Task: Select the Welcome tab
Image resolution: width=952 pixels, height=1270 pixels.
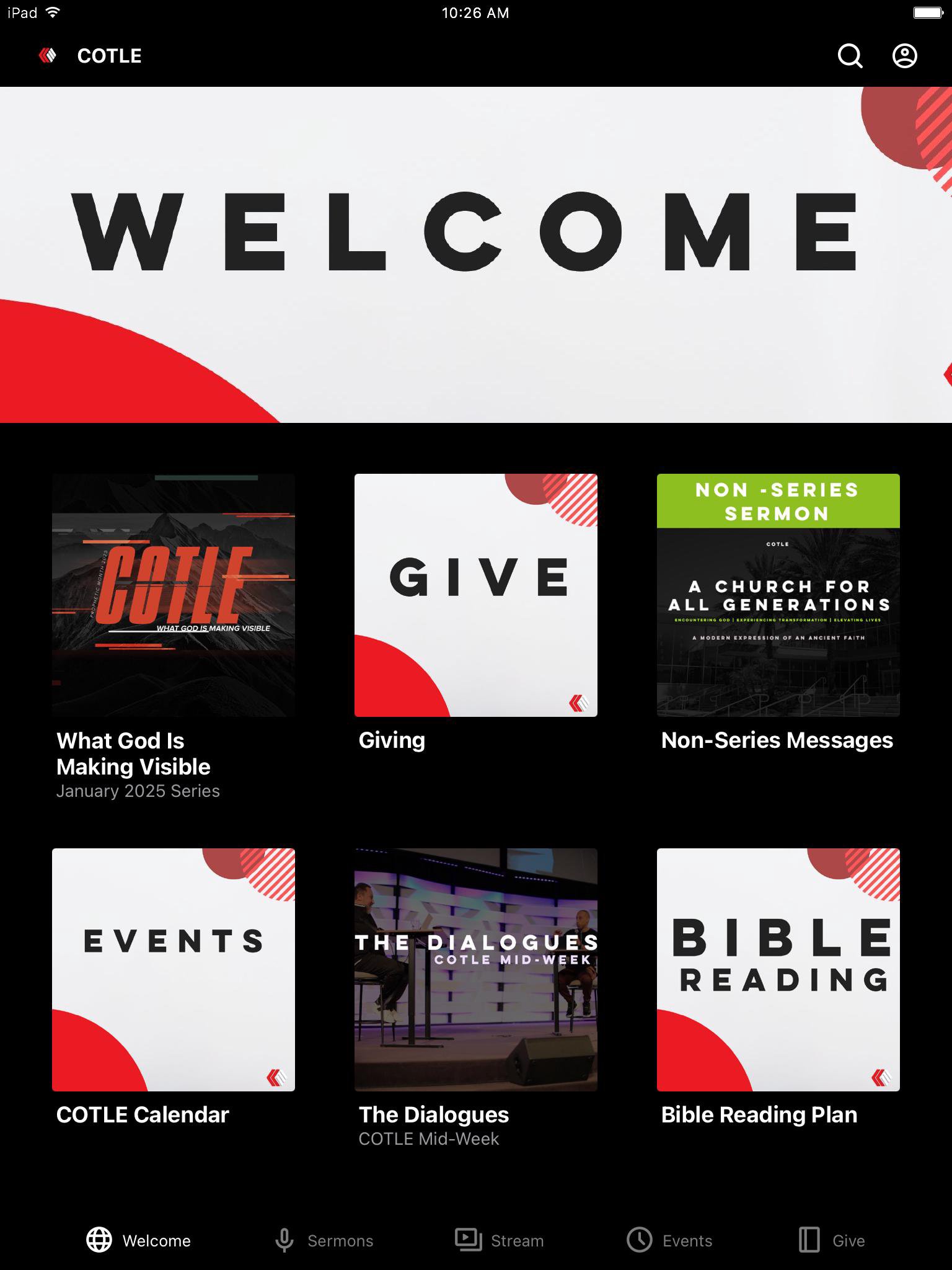Action: [139, 1240]
